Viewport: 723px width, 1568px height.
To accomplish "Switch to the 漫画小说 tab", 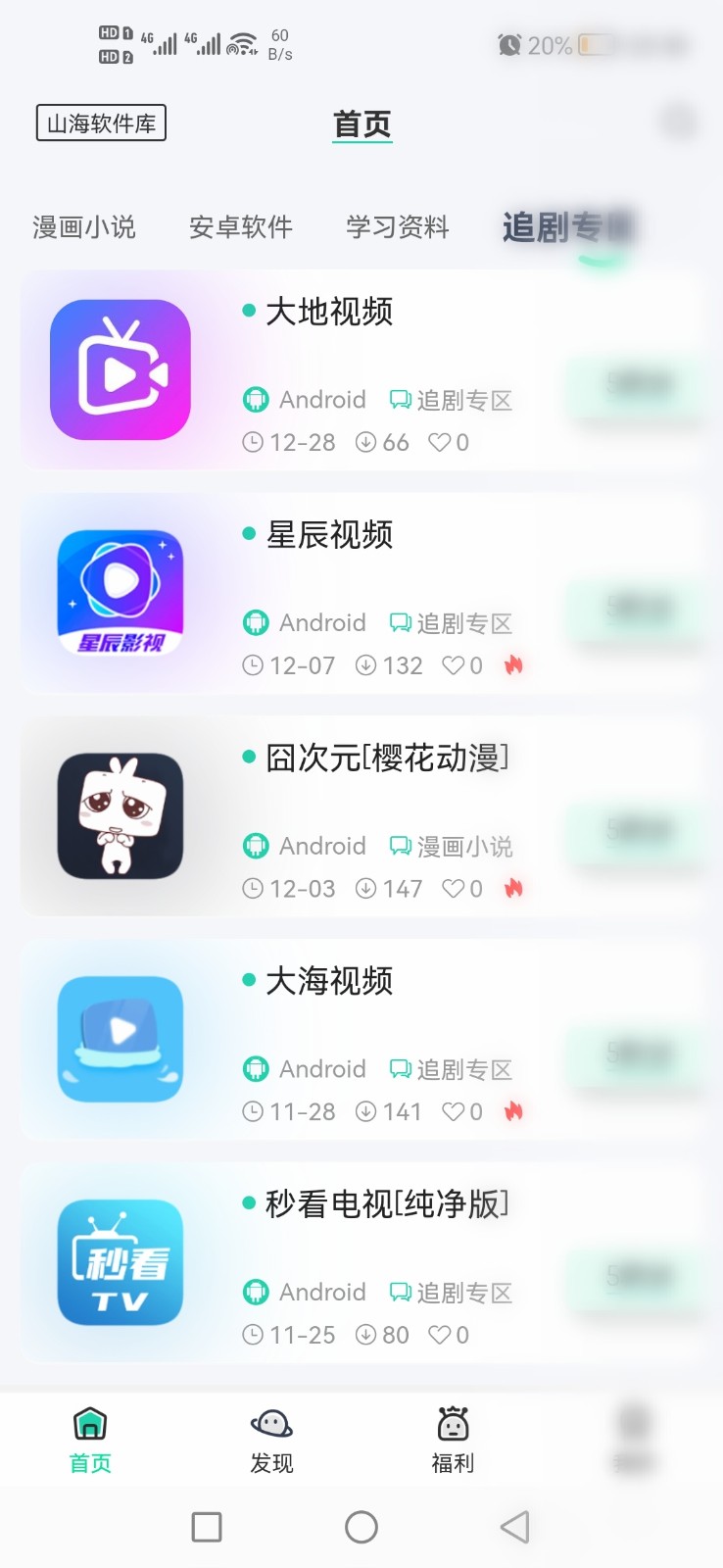I will coord(84,227).
